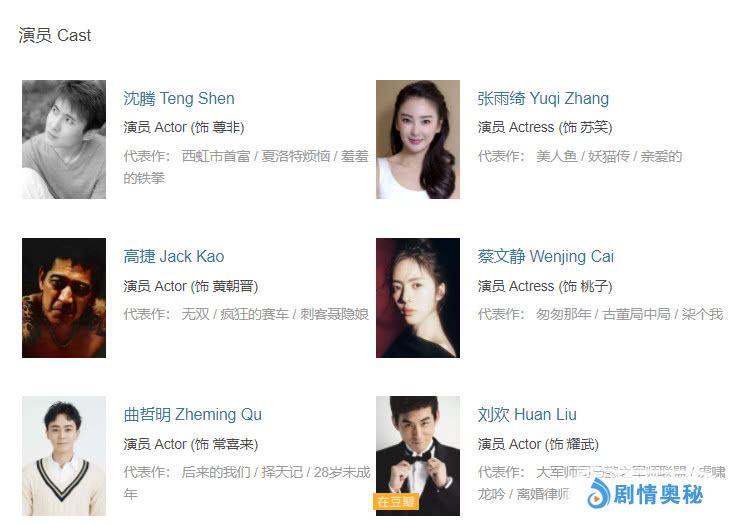Go to Huan Liu's profile link

coord(527,414)
